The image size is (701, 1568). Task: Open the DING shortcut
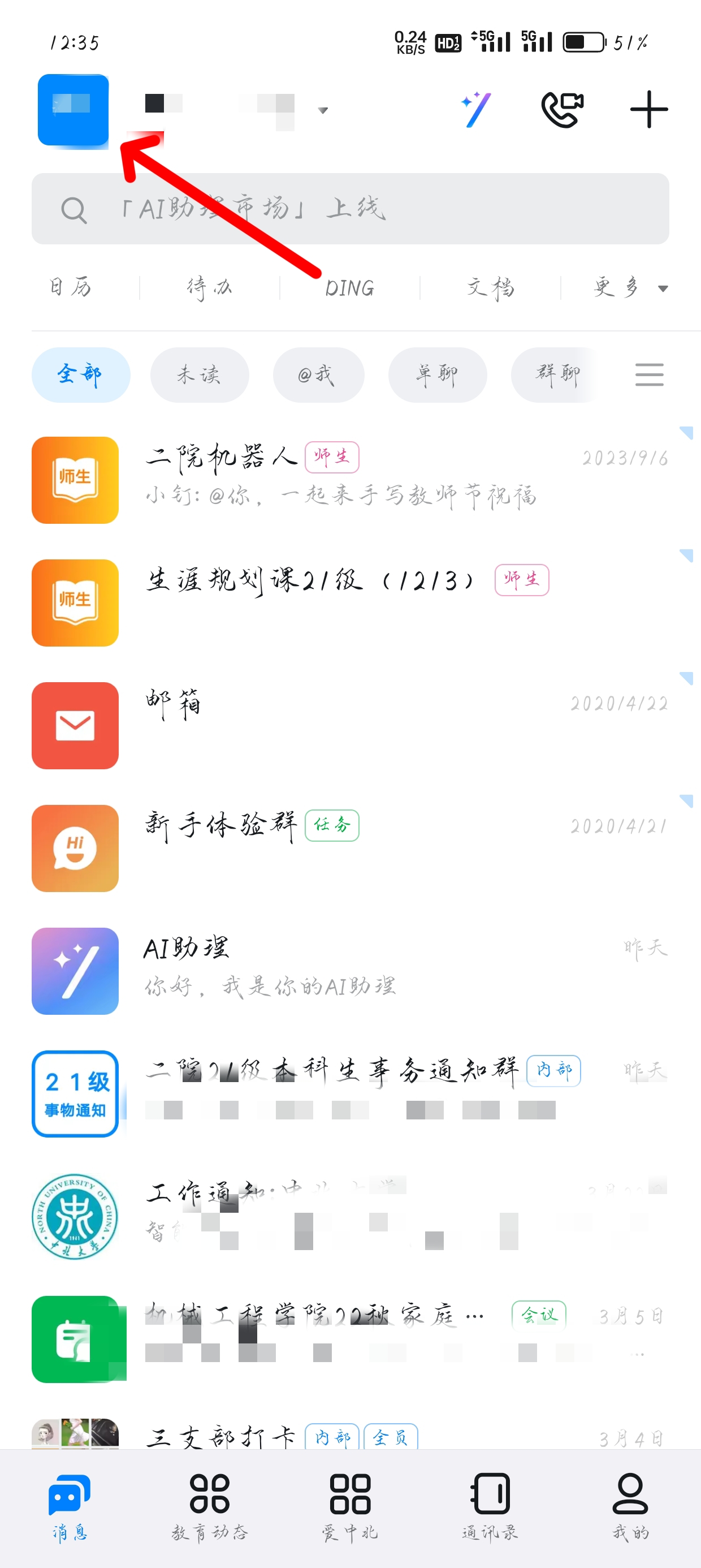point(349,288)
